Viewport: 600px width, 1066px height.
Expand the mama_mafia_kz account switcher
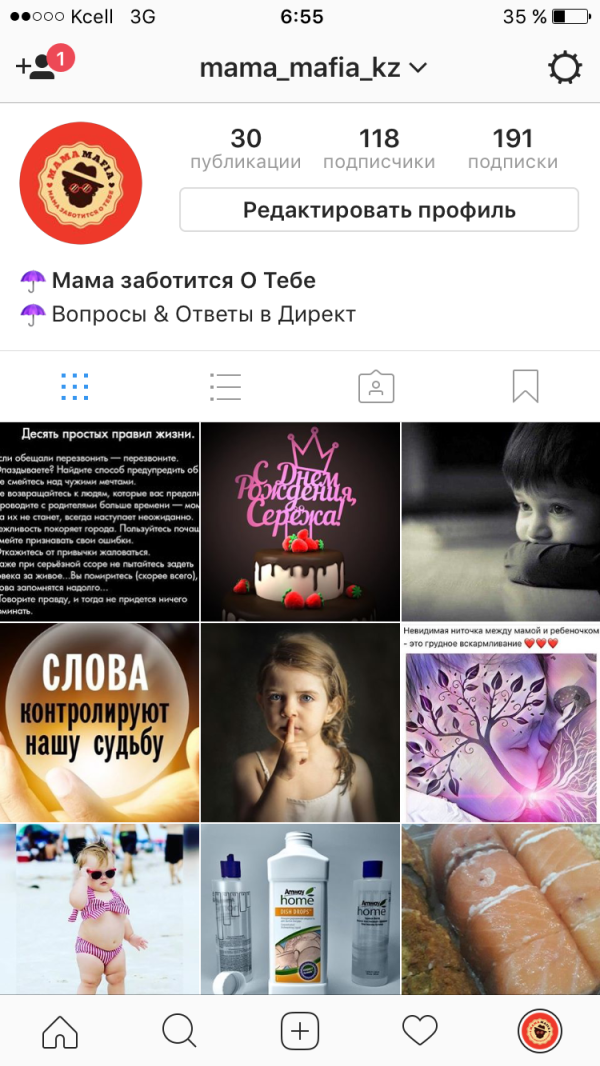313,68
